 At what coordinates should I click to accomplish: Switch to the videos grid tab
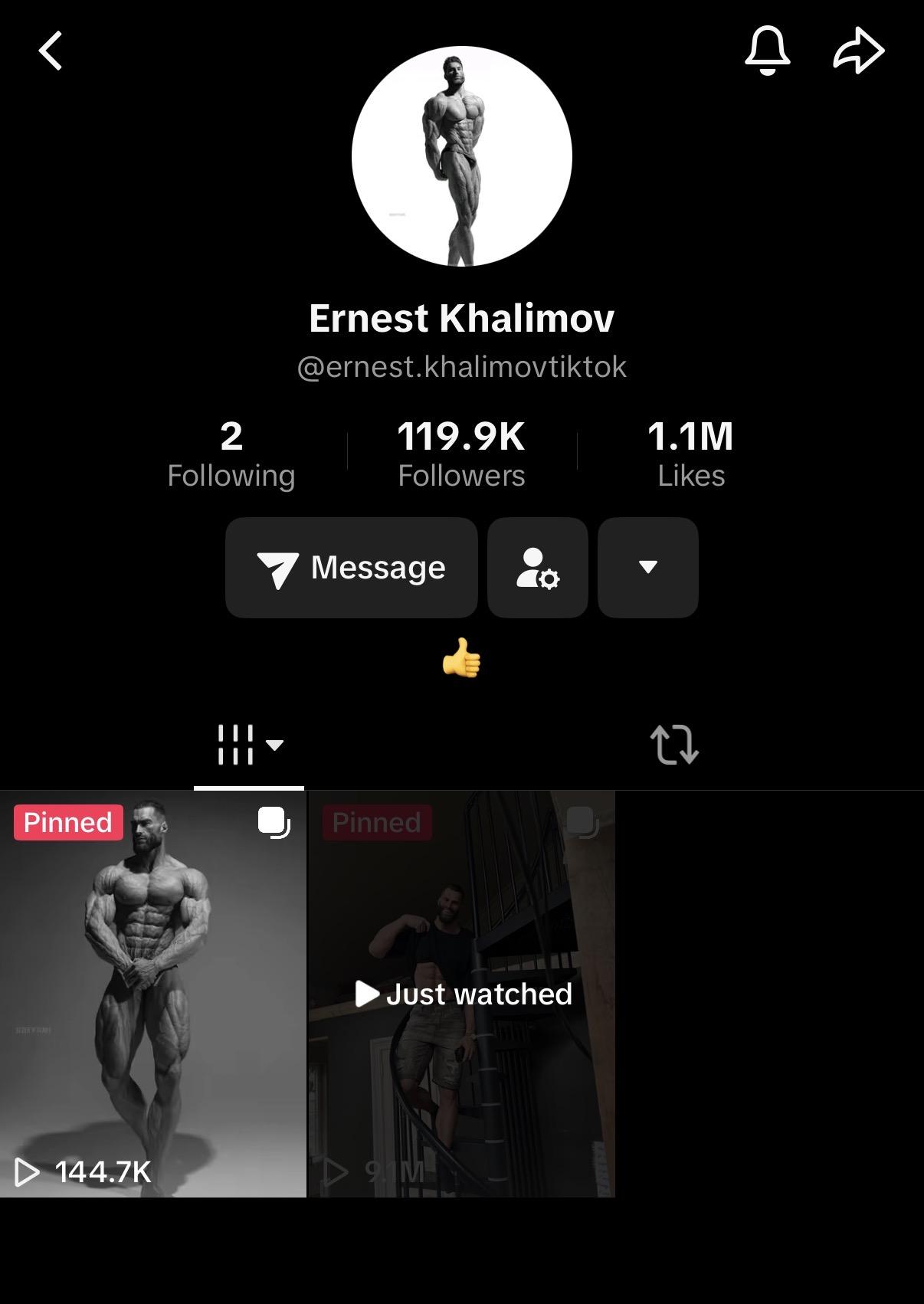point(248,745)
